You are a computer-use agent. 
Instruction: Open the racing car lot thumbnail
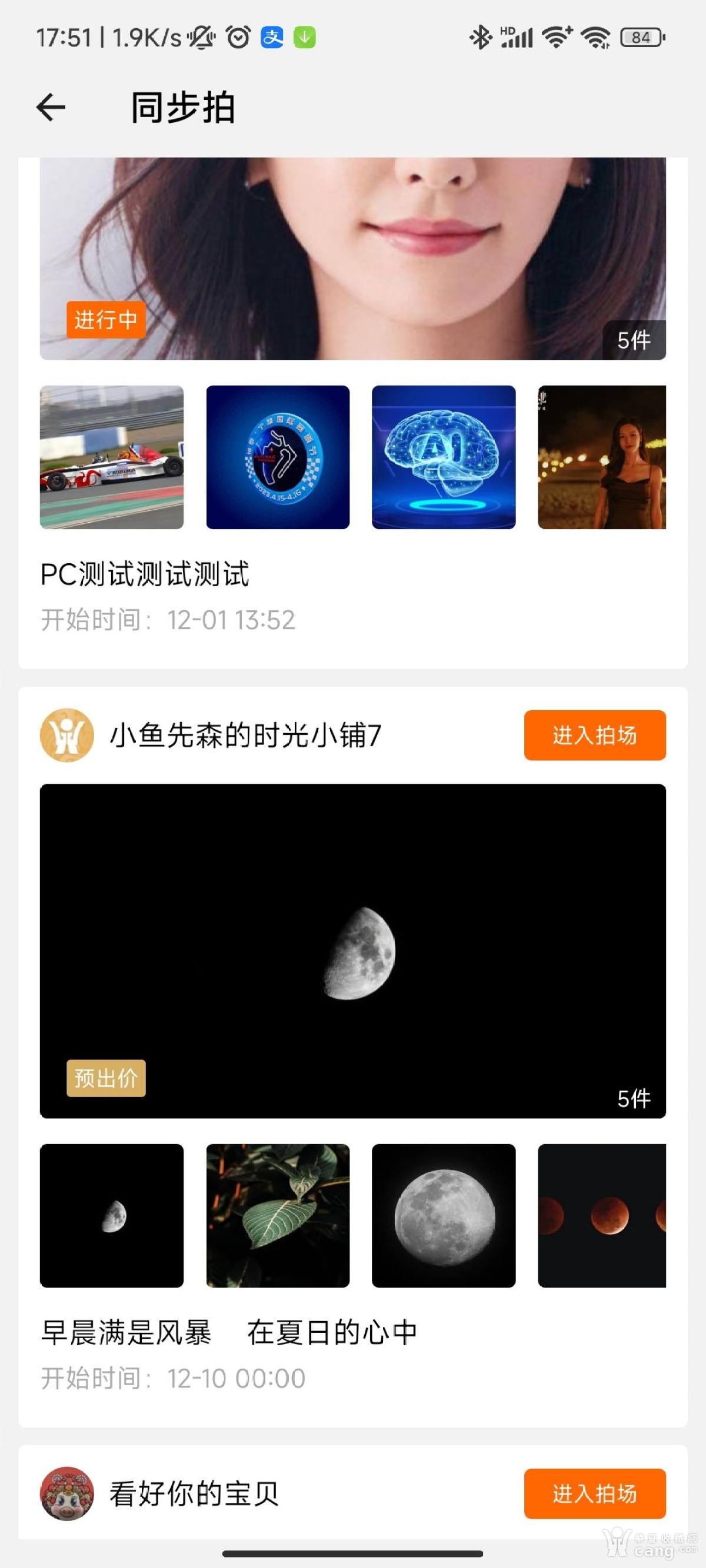coord(112,457)
